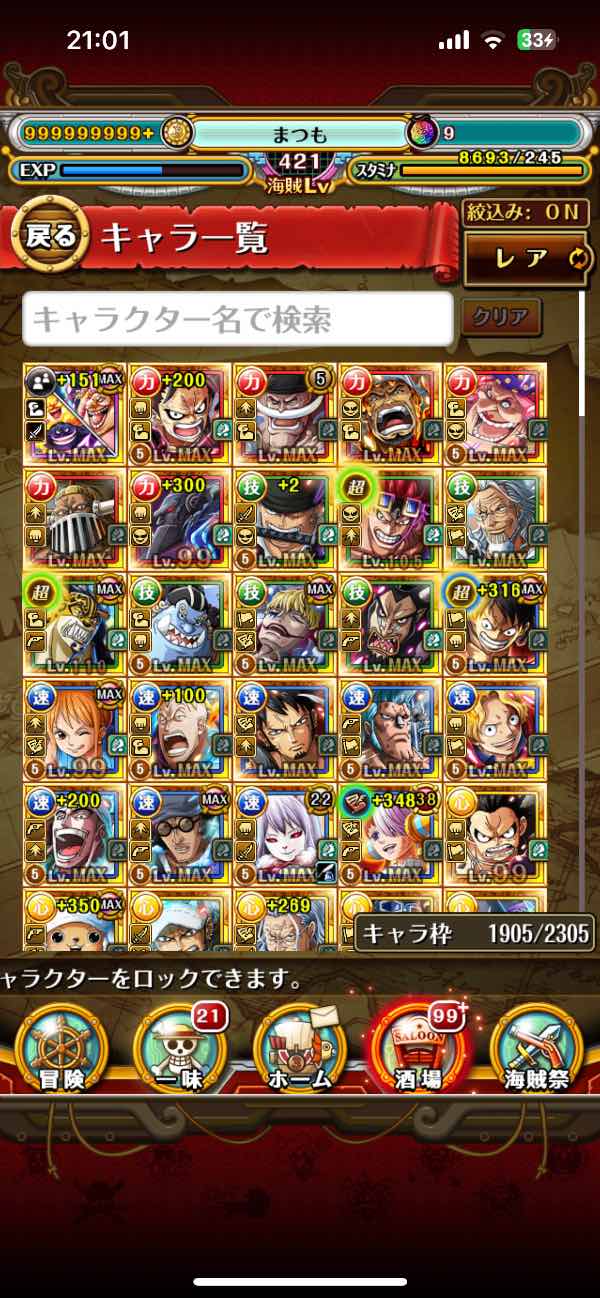This screenshot has width=600, height=1298.
Task: Select the character with +151 bonus
Action: pyautogui.click(x=75, y=415)
